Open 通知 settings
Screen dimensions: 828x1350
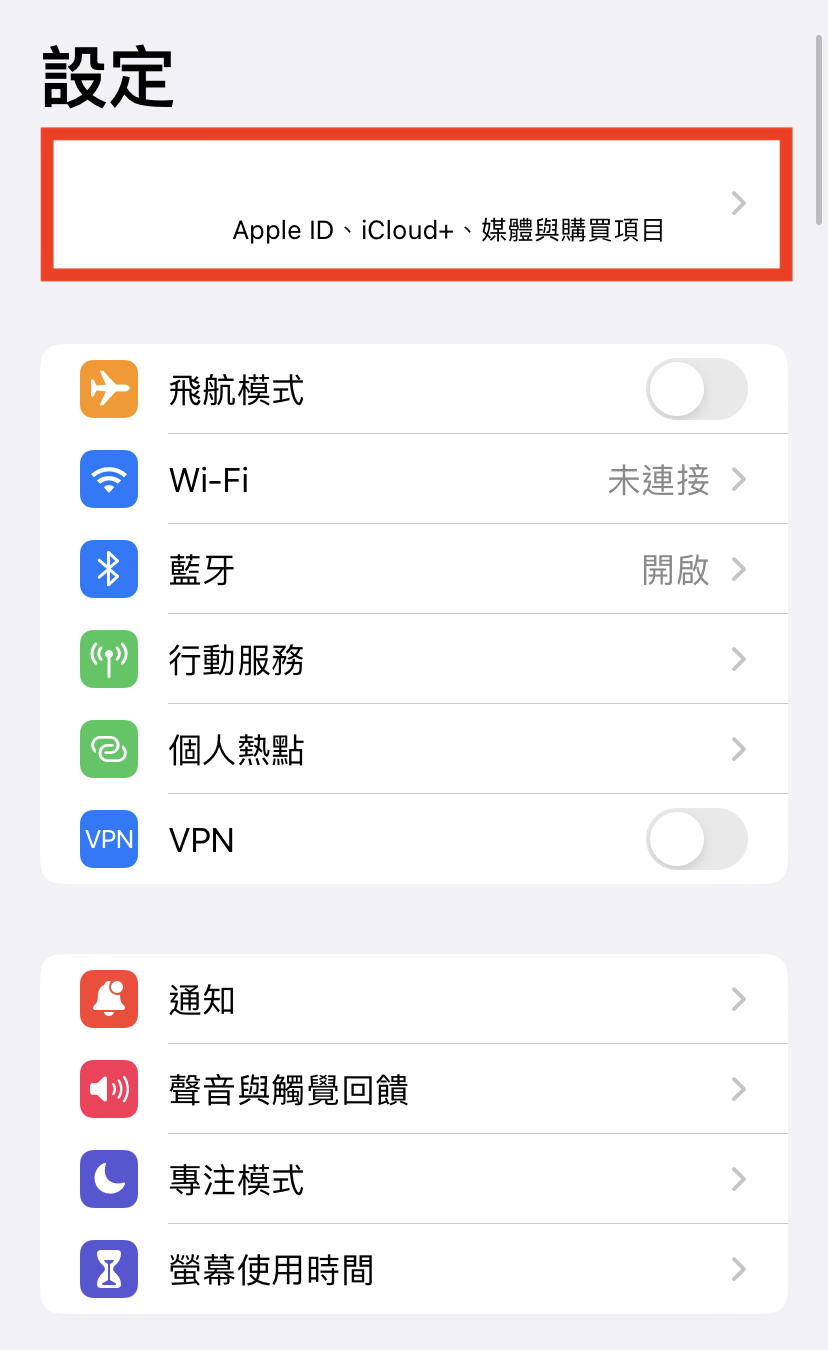414,999
